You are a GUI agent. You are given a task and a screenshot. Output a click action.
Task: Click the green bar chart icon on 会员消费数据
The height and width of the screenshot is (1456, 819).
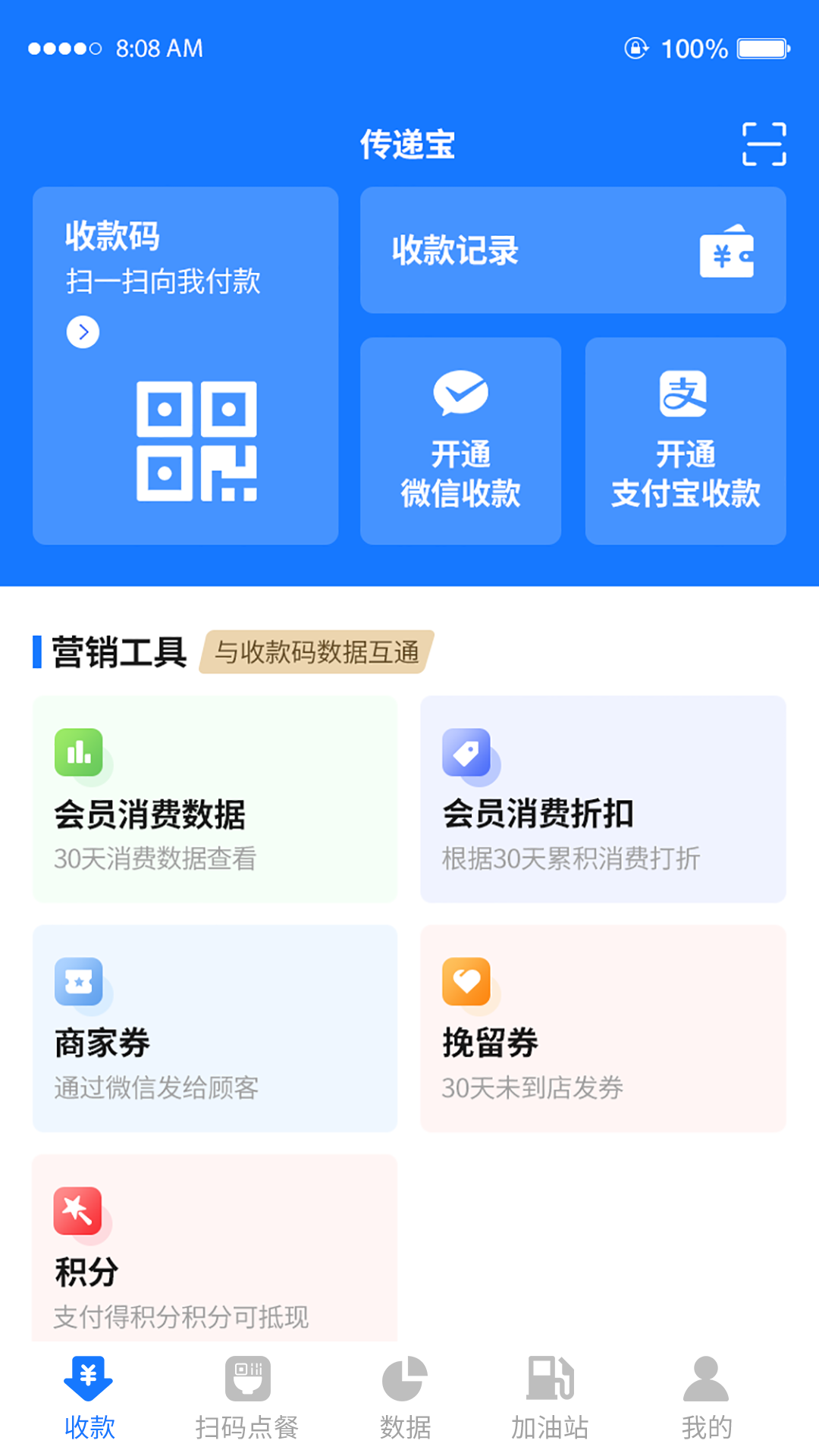(x=78, y=752)
